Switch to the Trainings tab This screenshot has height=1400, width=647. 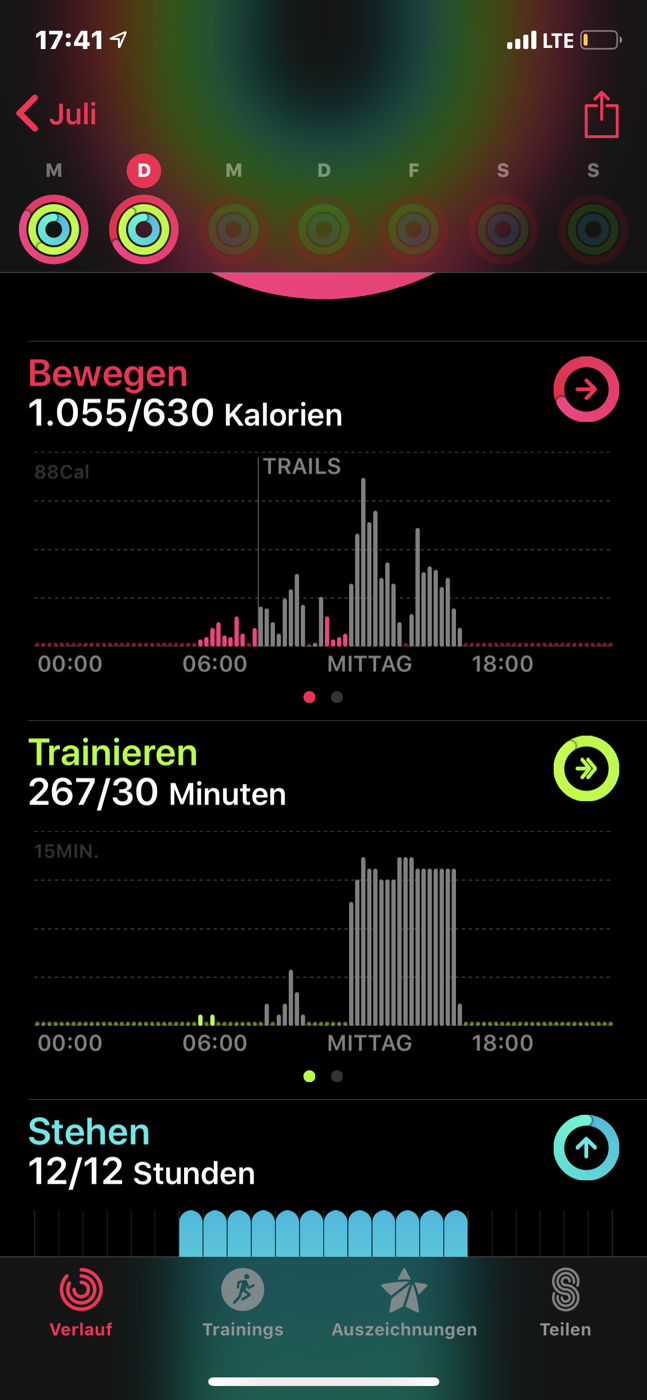coord(243,1303)
